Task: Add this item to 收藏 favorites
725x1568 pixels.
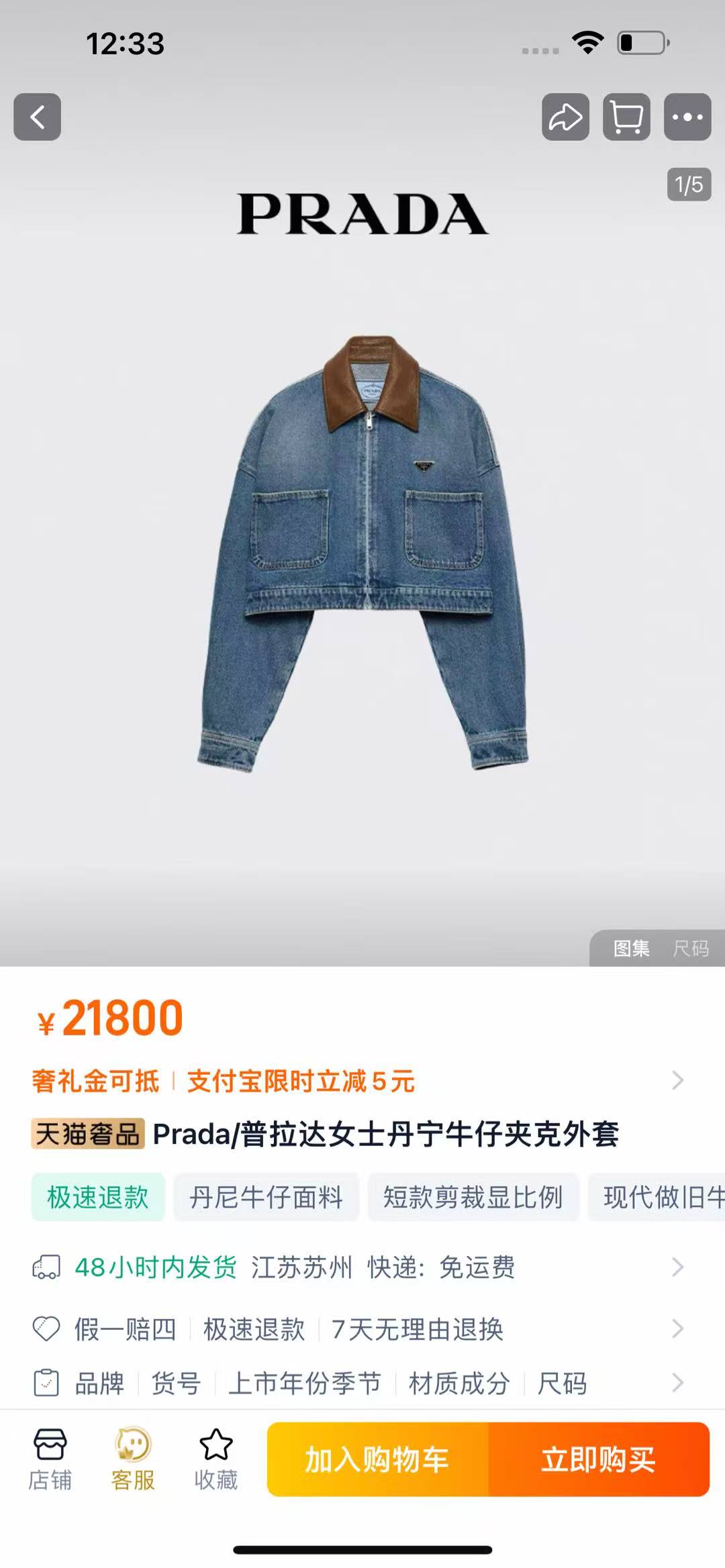Action: (216, 1459)
